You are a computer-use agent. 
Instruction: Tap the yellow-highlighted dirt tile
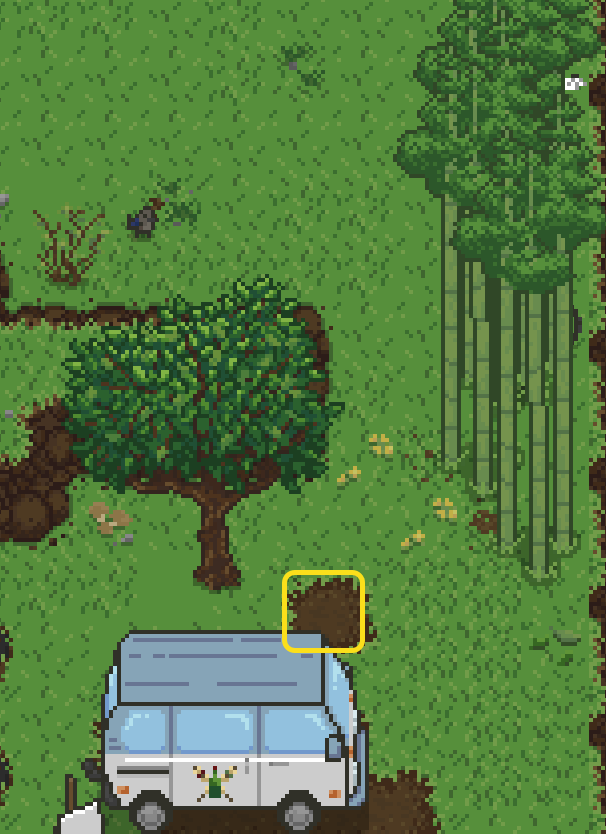(x=323, y=611)
